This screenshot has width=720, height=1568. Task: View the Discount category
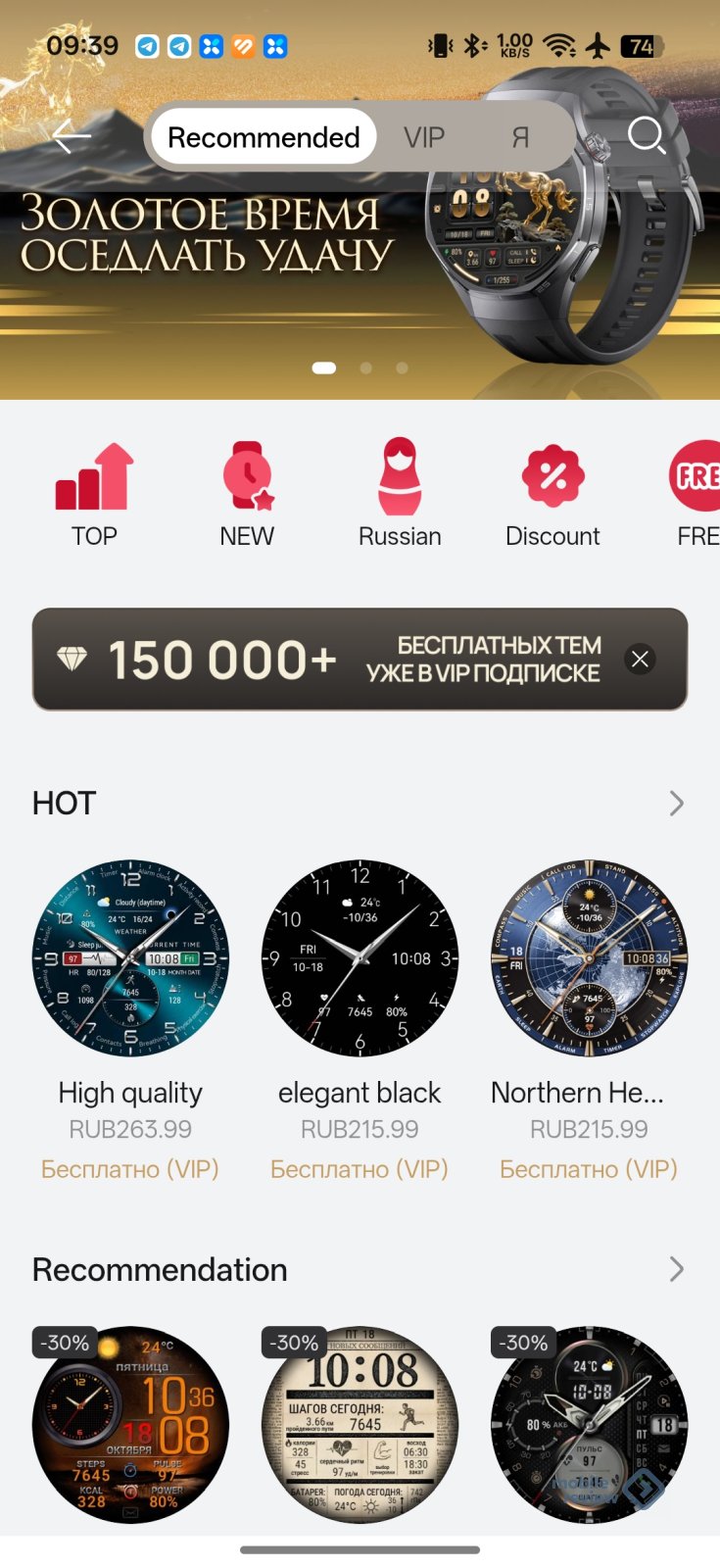[552, 493]
